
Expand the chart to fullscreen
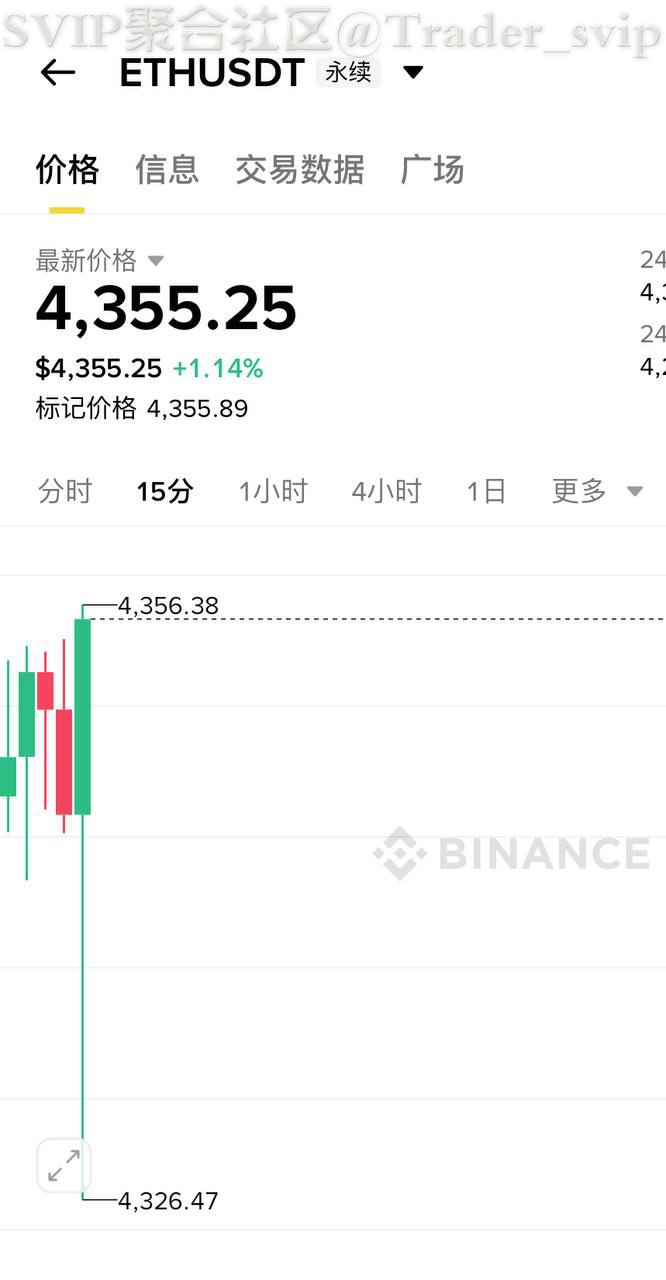pos(64,1165)
